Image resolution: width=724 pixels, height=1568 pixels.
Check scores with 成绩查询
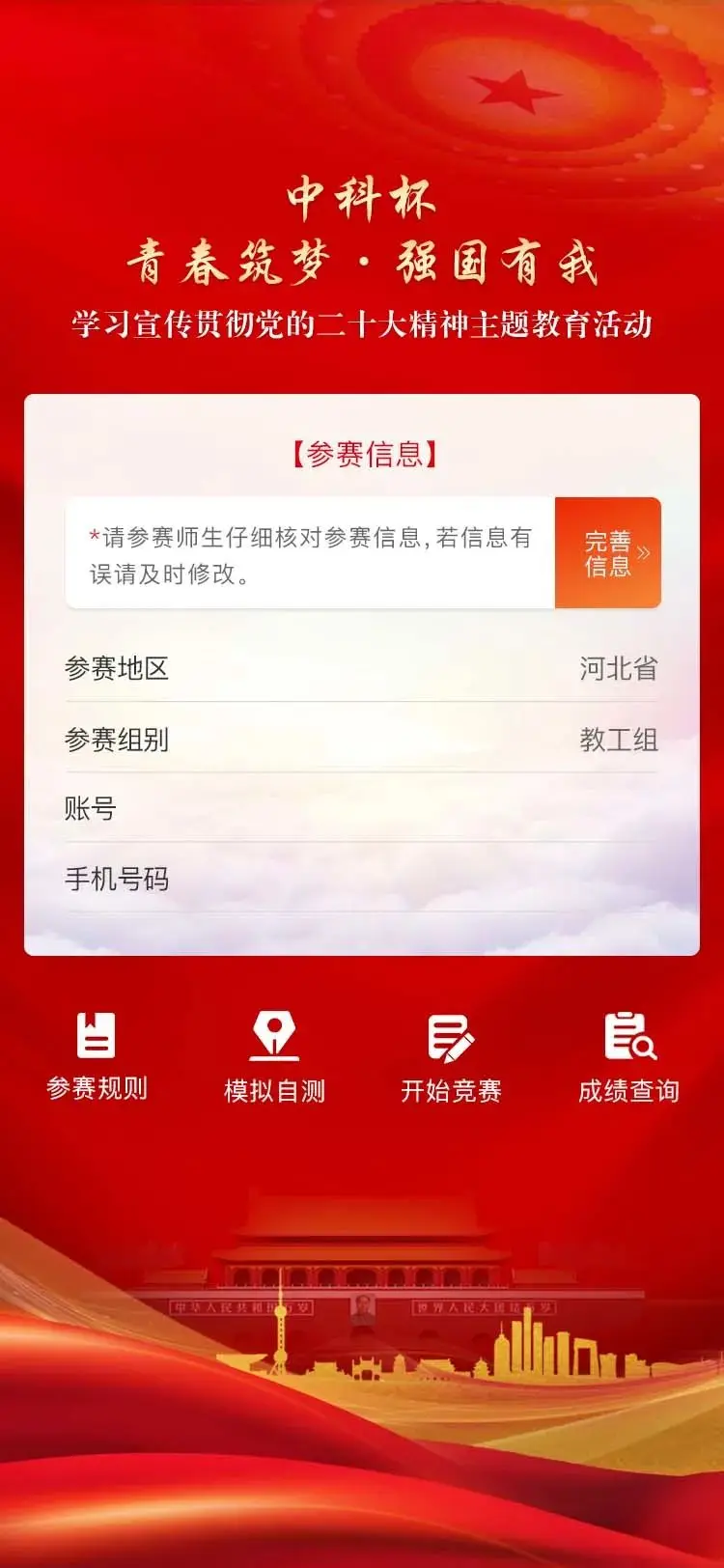[628, 1058]
